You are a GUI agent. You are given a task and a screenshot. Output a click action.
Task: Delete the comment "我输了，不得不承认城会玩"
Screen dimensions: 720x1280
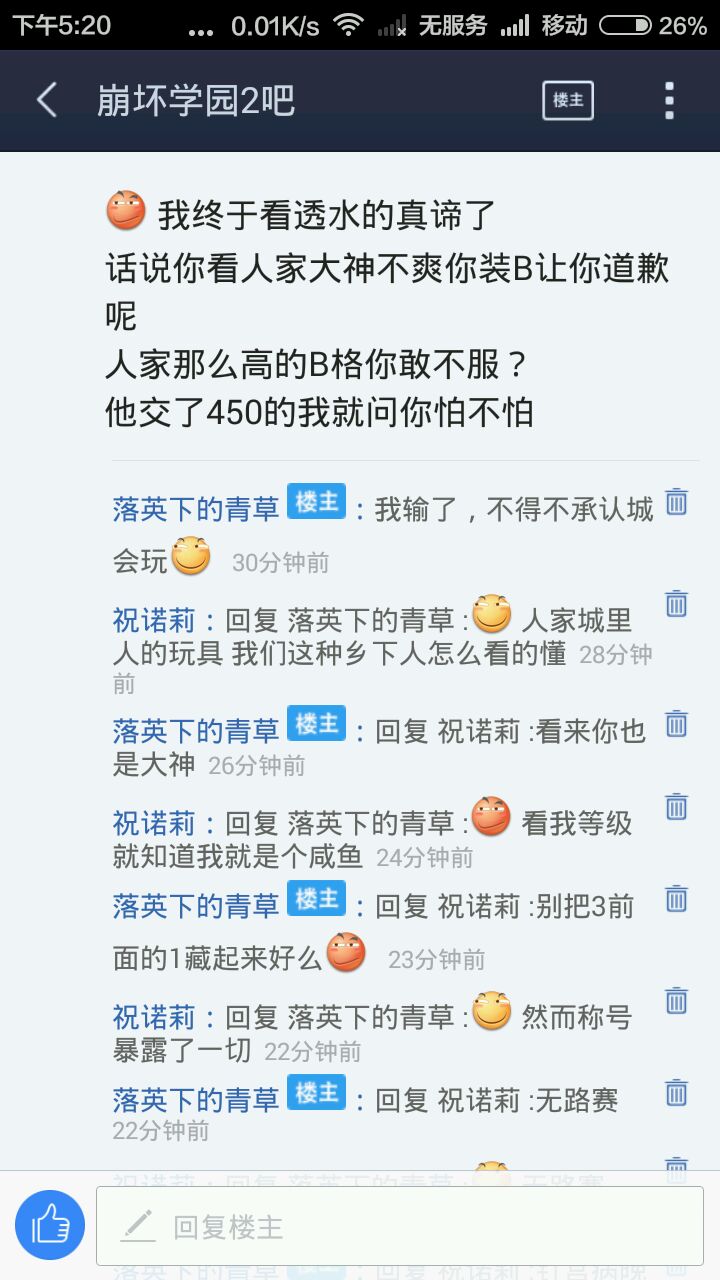coord(677,502)
